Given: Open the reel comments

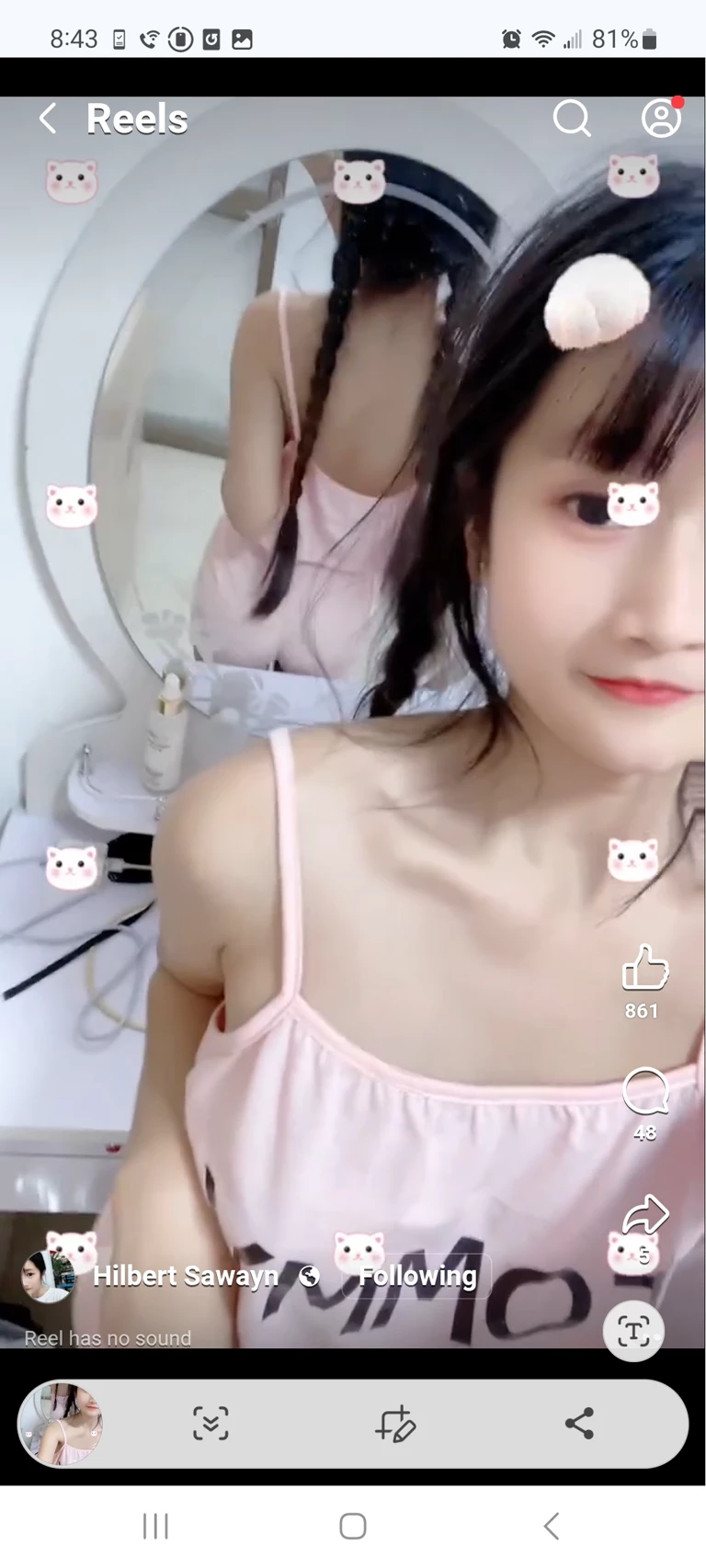Looking at the screenshot, I should click(644, 1091).
